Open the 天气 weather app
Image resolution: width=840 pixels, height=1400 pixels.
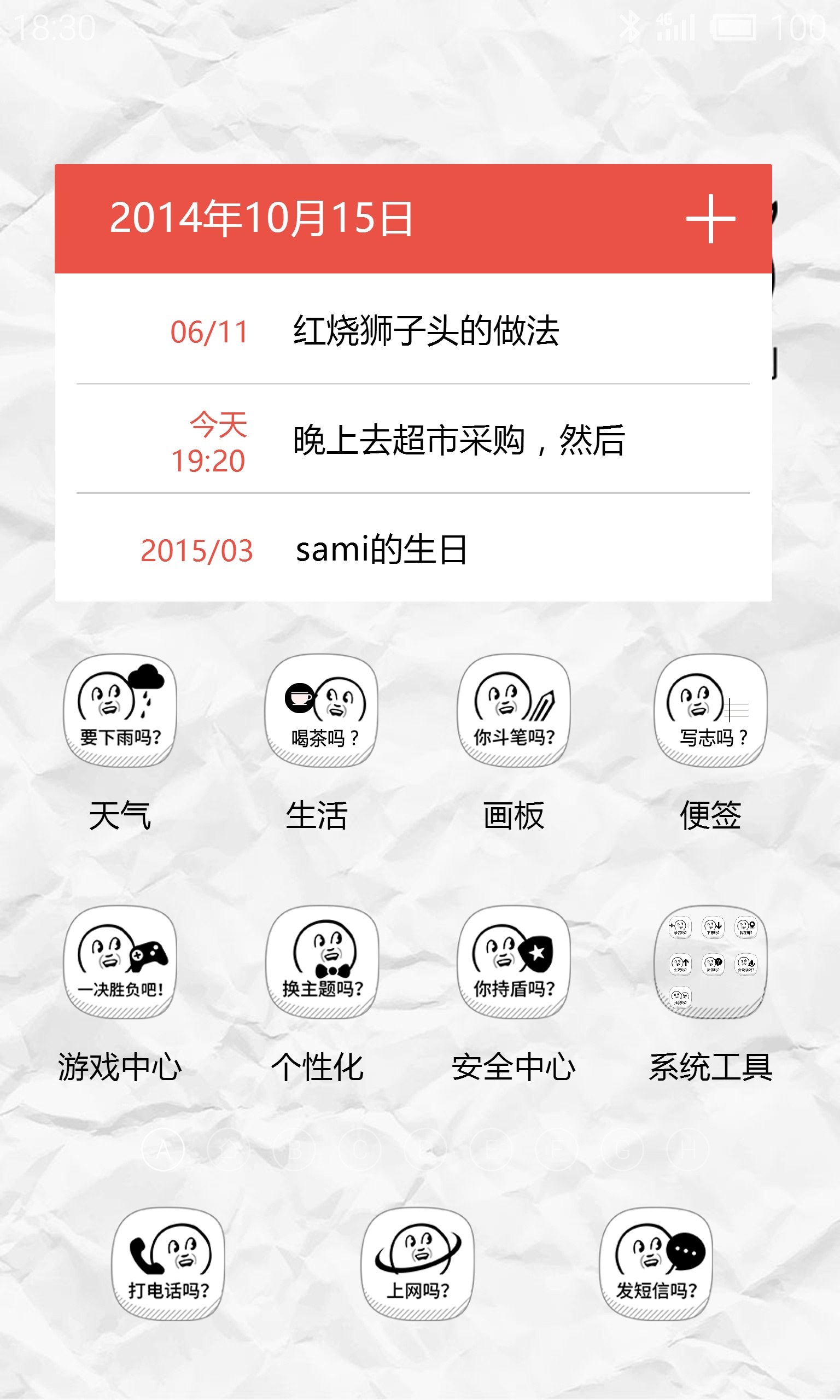click(120, 711)
